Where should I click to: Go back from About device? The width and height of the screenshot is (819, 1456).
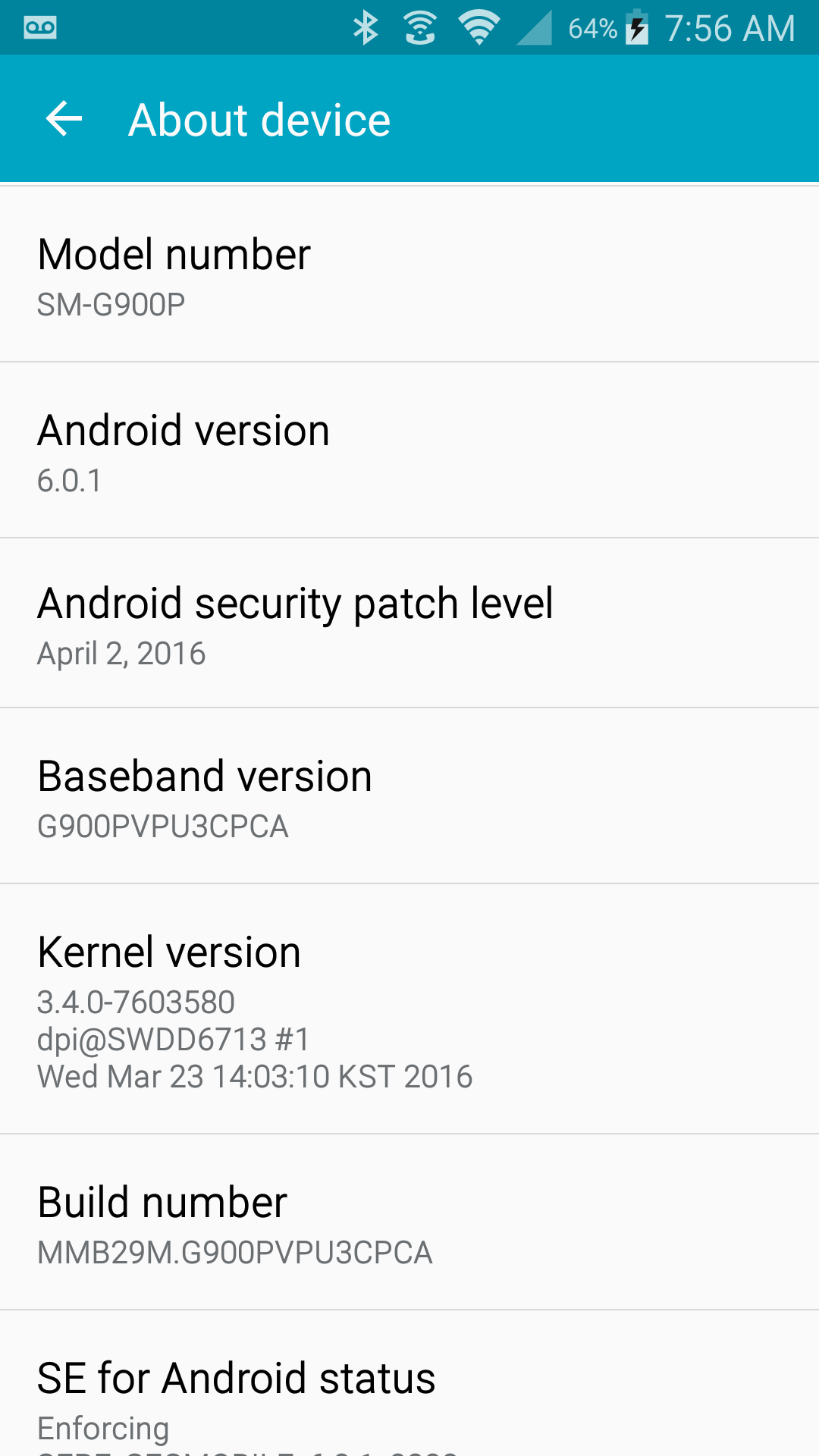coord(64,119)
